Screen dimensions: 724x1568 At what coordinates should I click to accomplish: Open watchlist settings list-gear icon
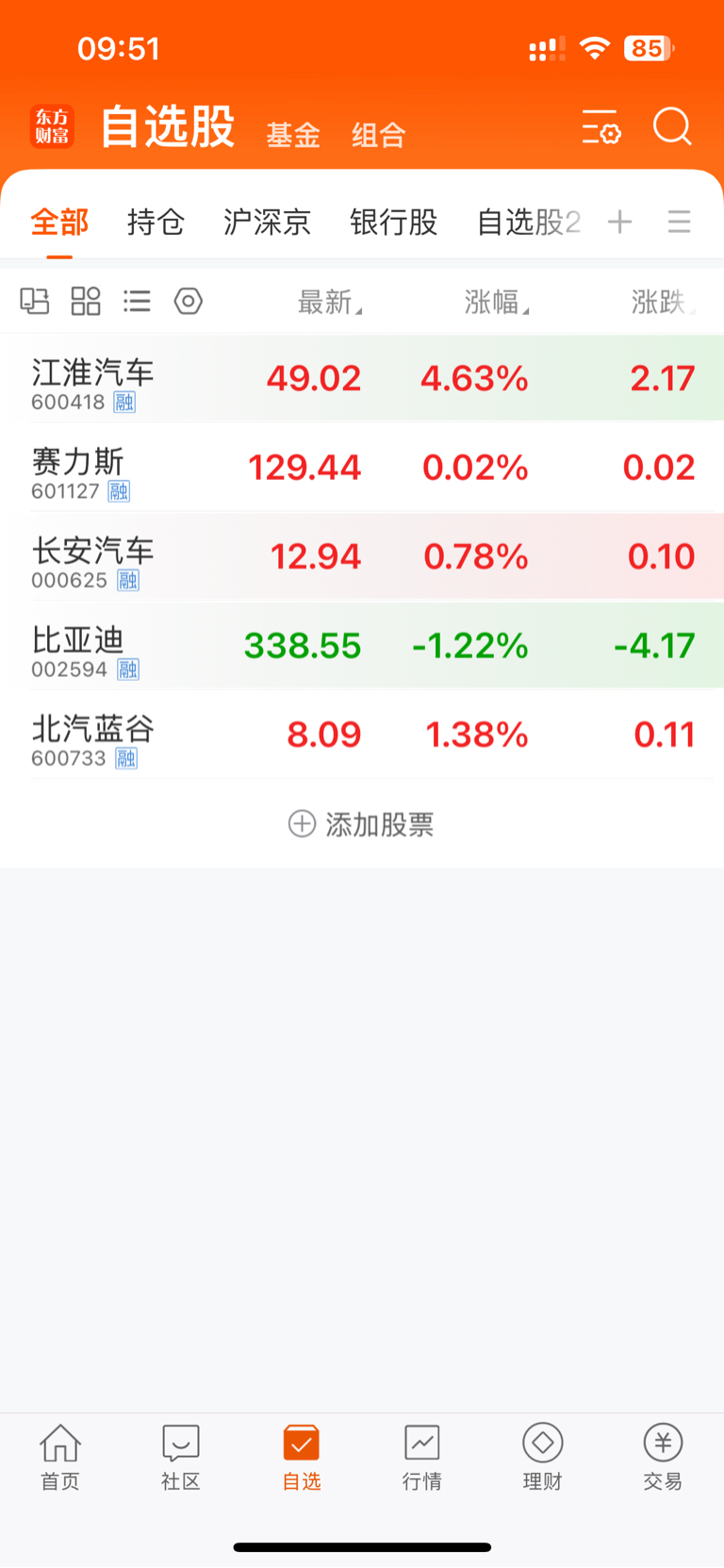coord(601,126)
